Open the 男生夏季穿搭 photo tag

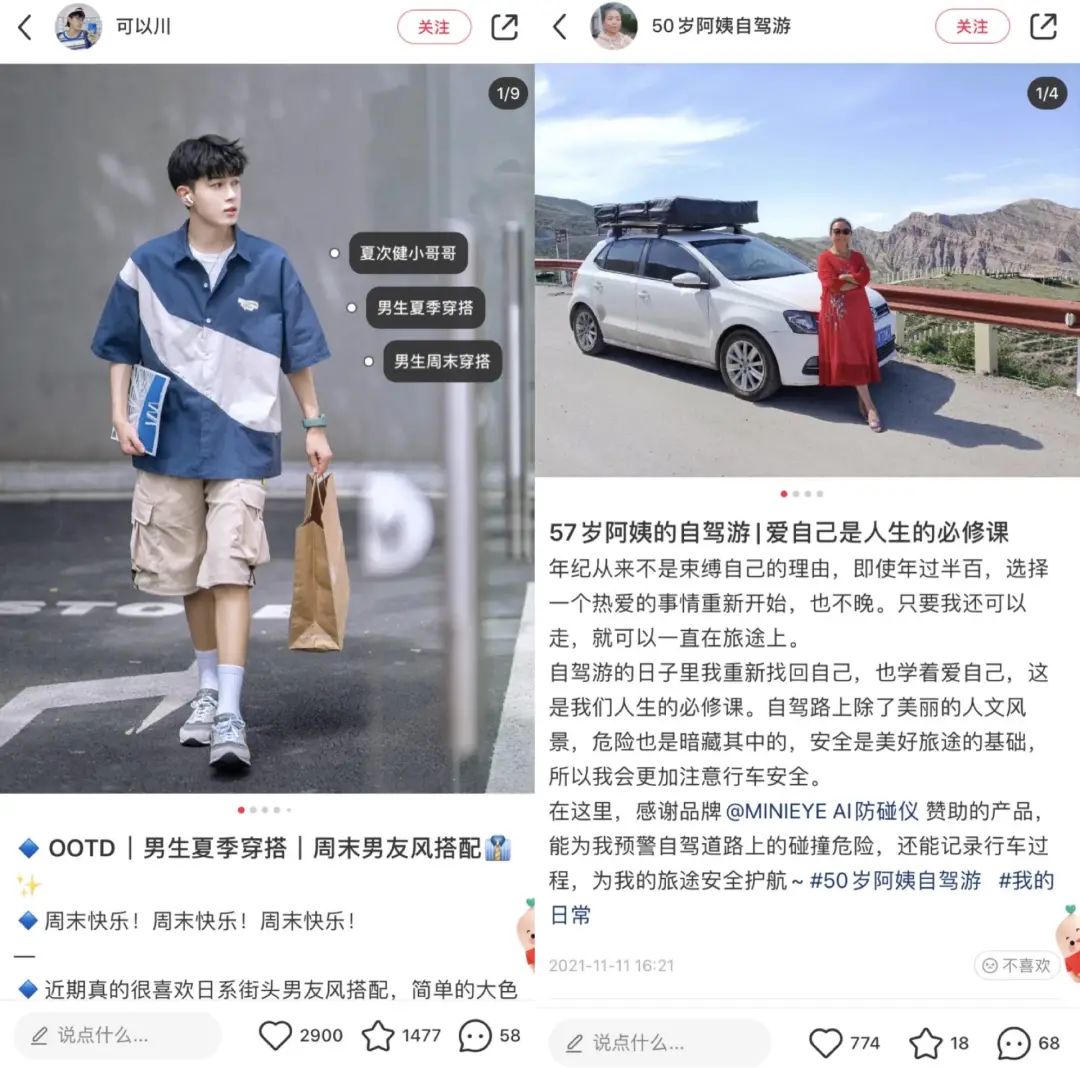tap(424, 308)
